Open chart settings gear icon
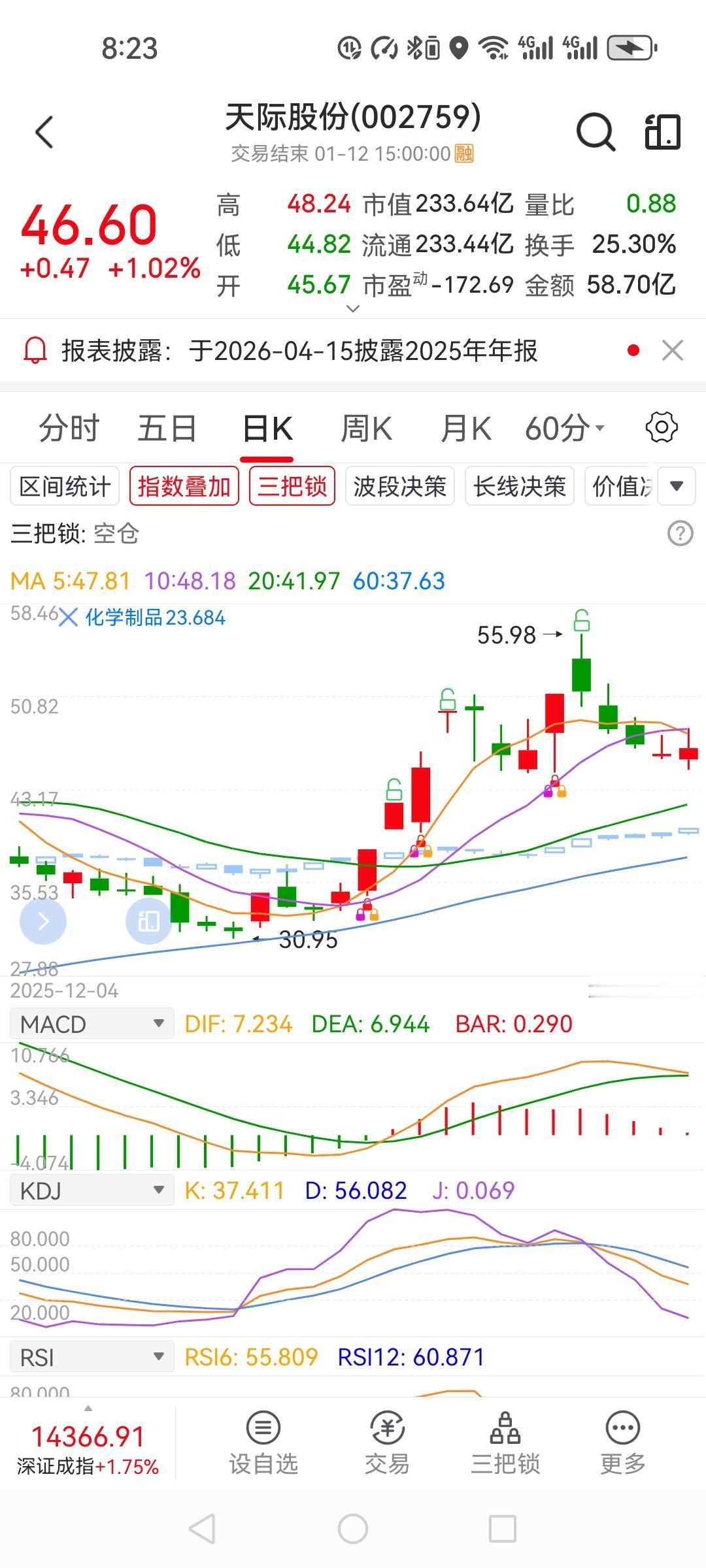Viewport: 706px width, 1568px height. (662, 428)
